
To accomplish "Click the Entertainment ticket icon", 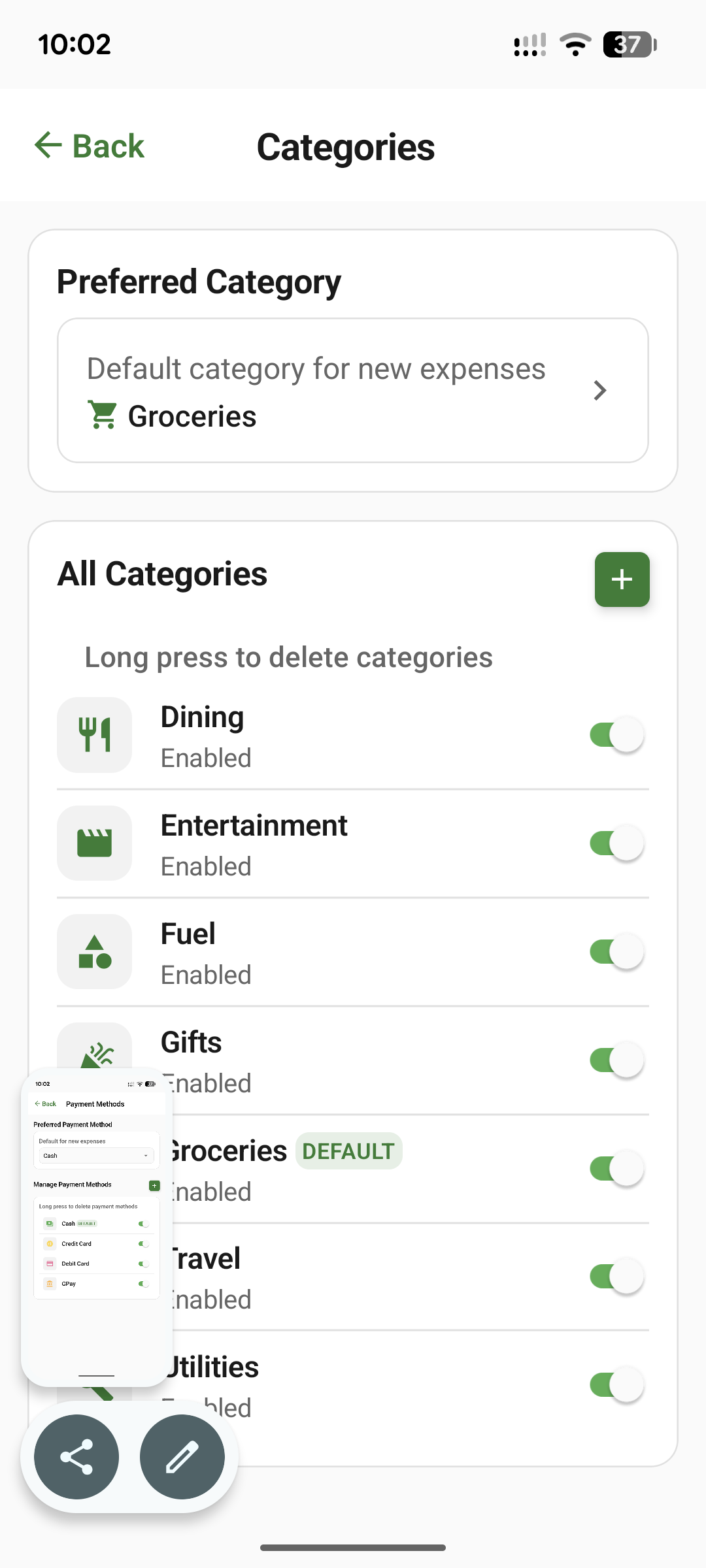I will click(94, 843).
